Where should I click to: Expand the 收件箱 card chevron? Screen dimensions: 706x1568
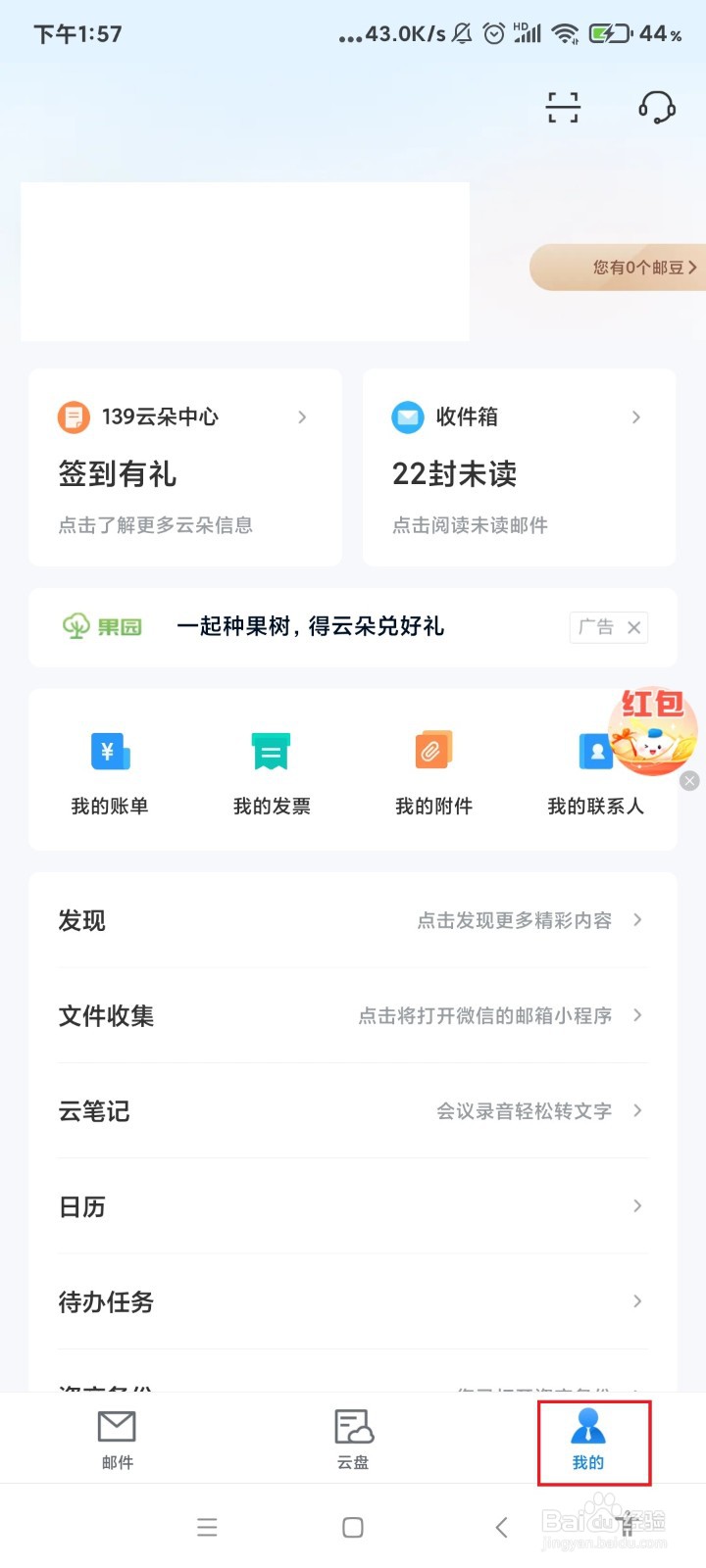coord(635,416)
